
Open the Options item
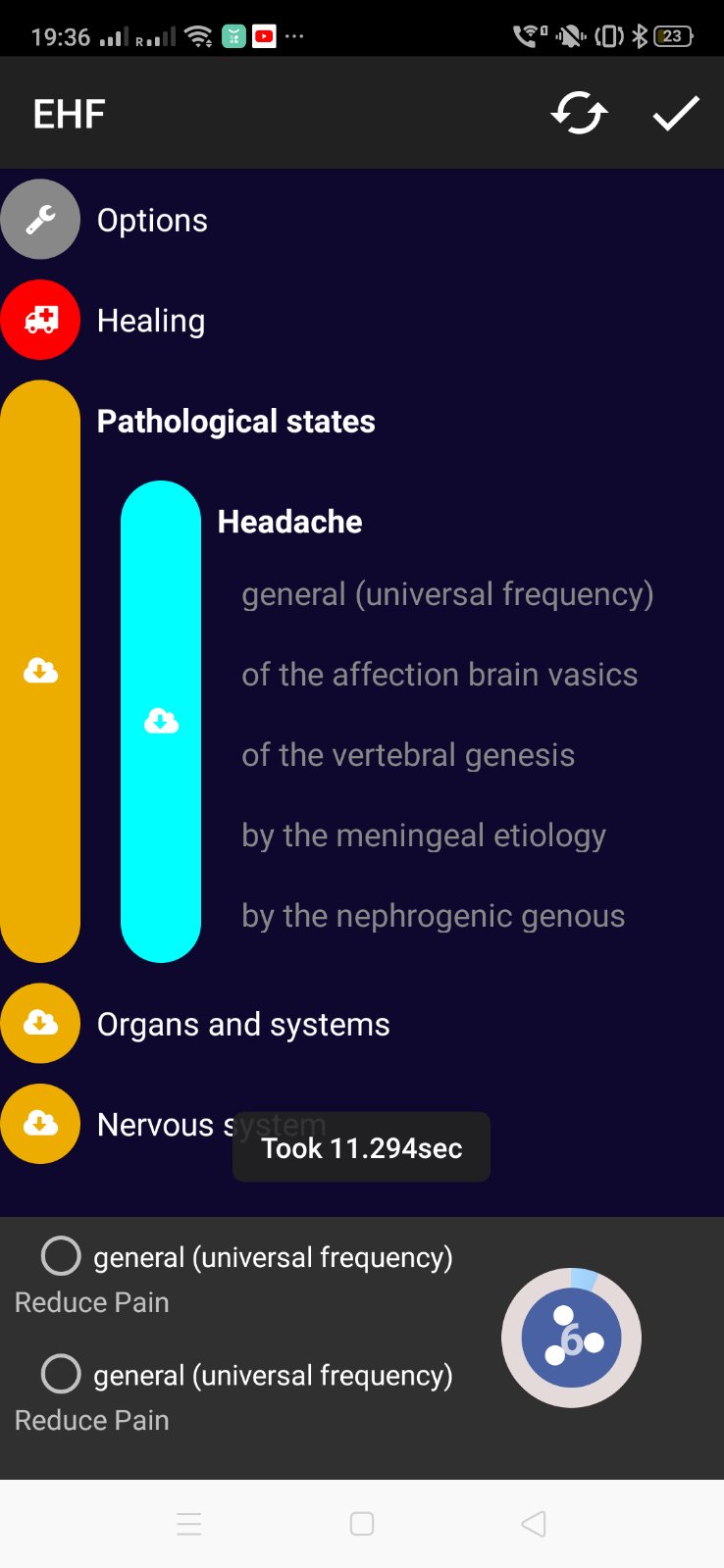[x=152, y=221]
